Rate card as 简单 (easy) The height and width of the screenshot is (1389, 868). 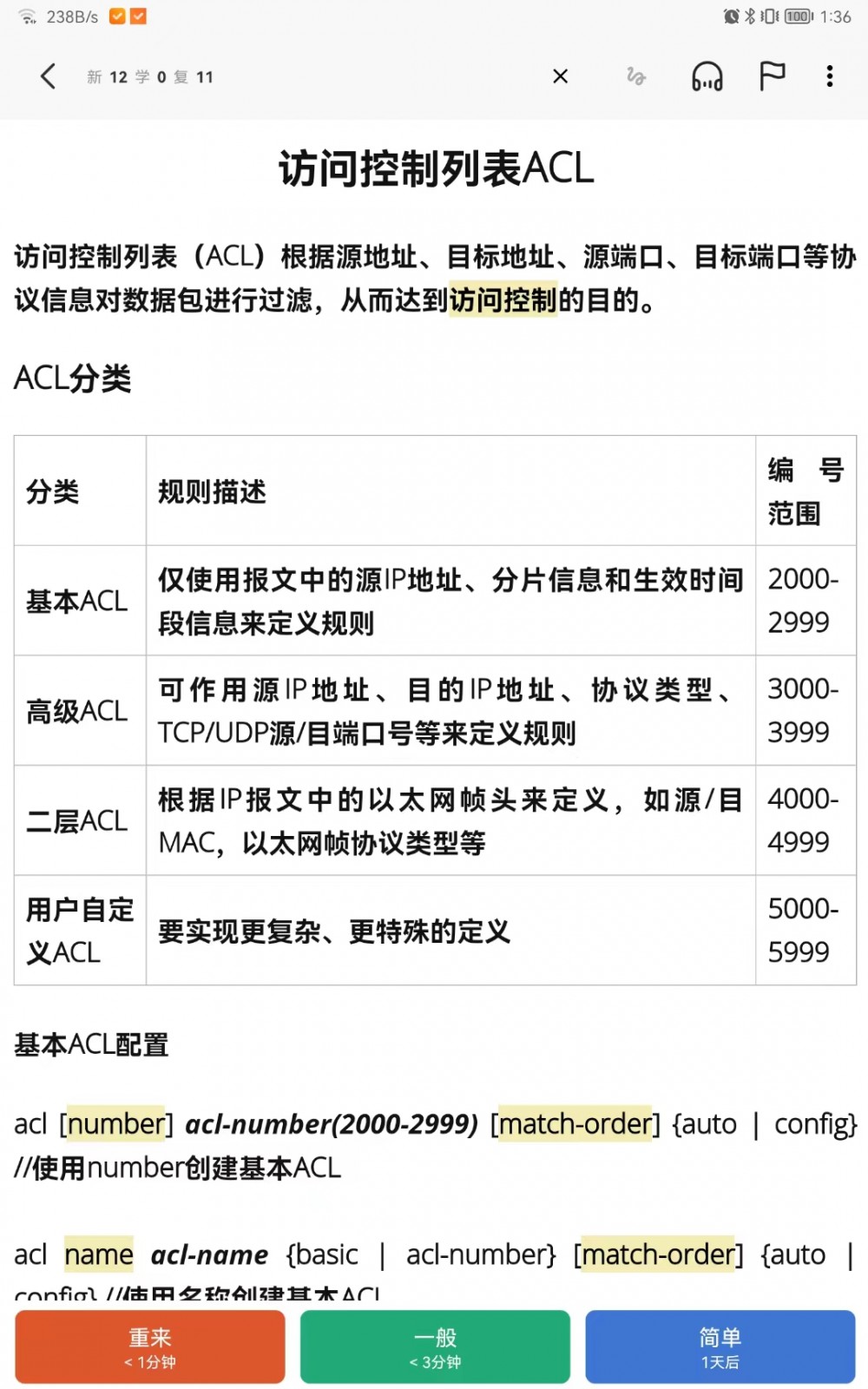tap(720, 1346)
